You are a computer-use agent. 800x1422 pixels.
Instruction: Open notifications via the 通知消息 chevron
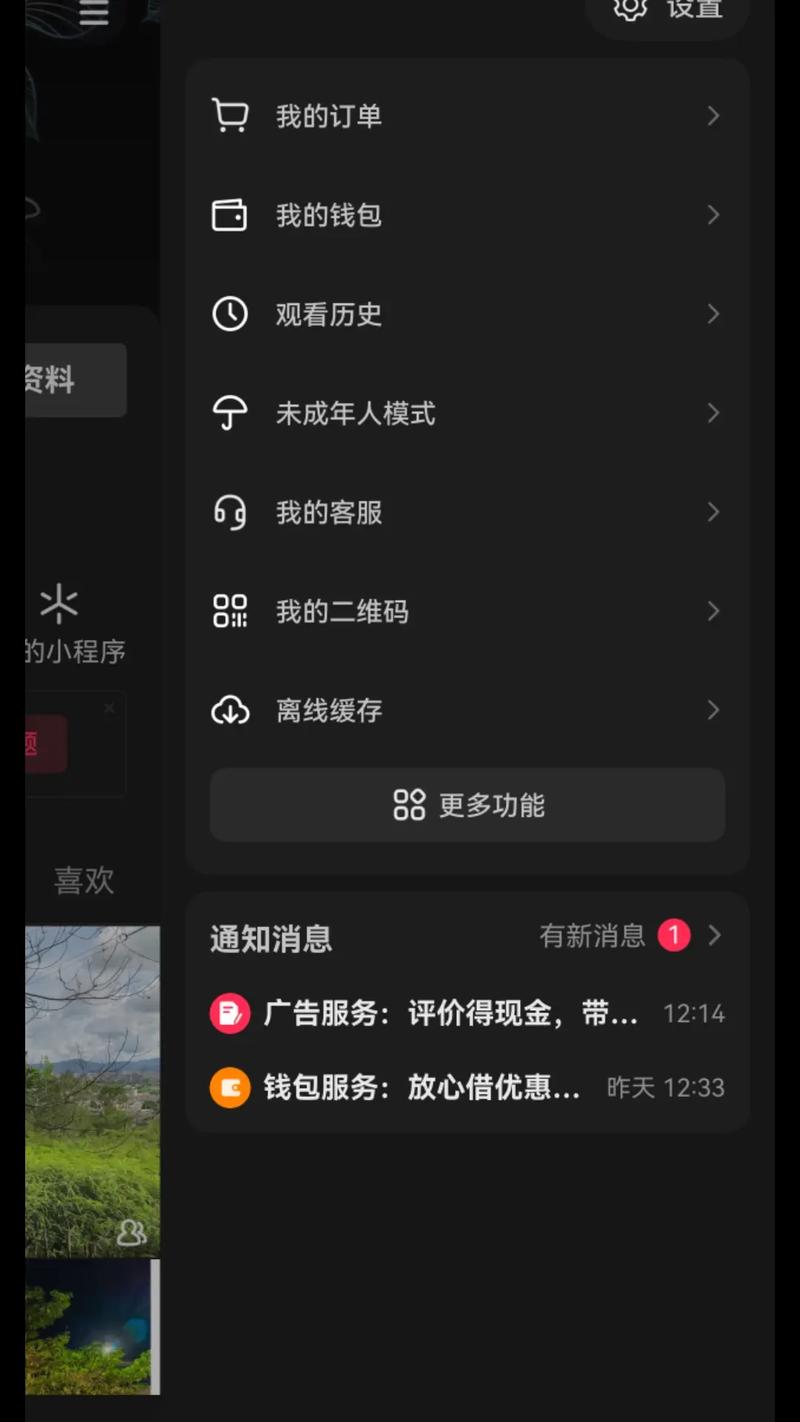pos(714,936)
